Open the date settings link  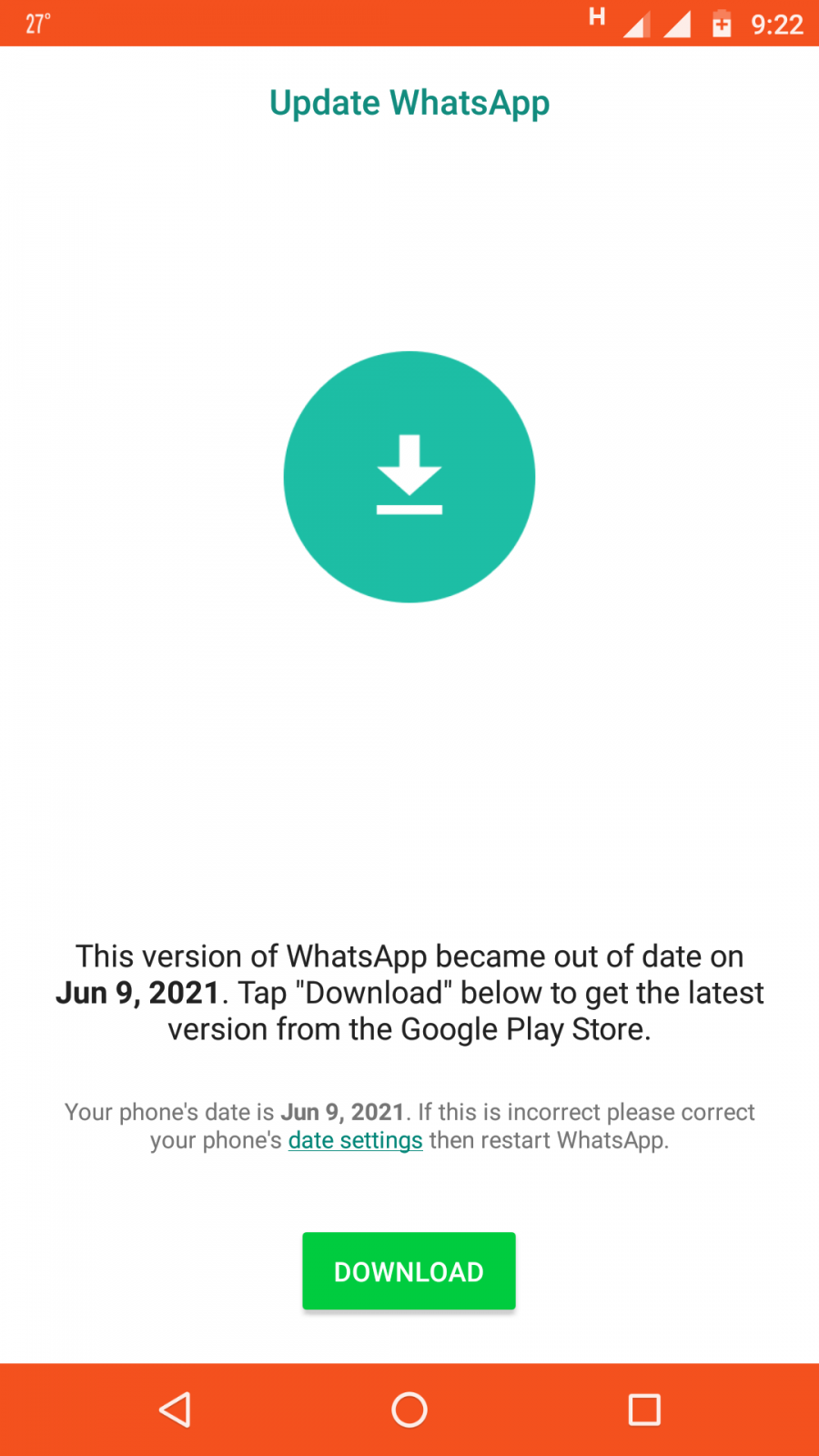click(356, 1140)
